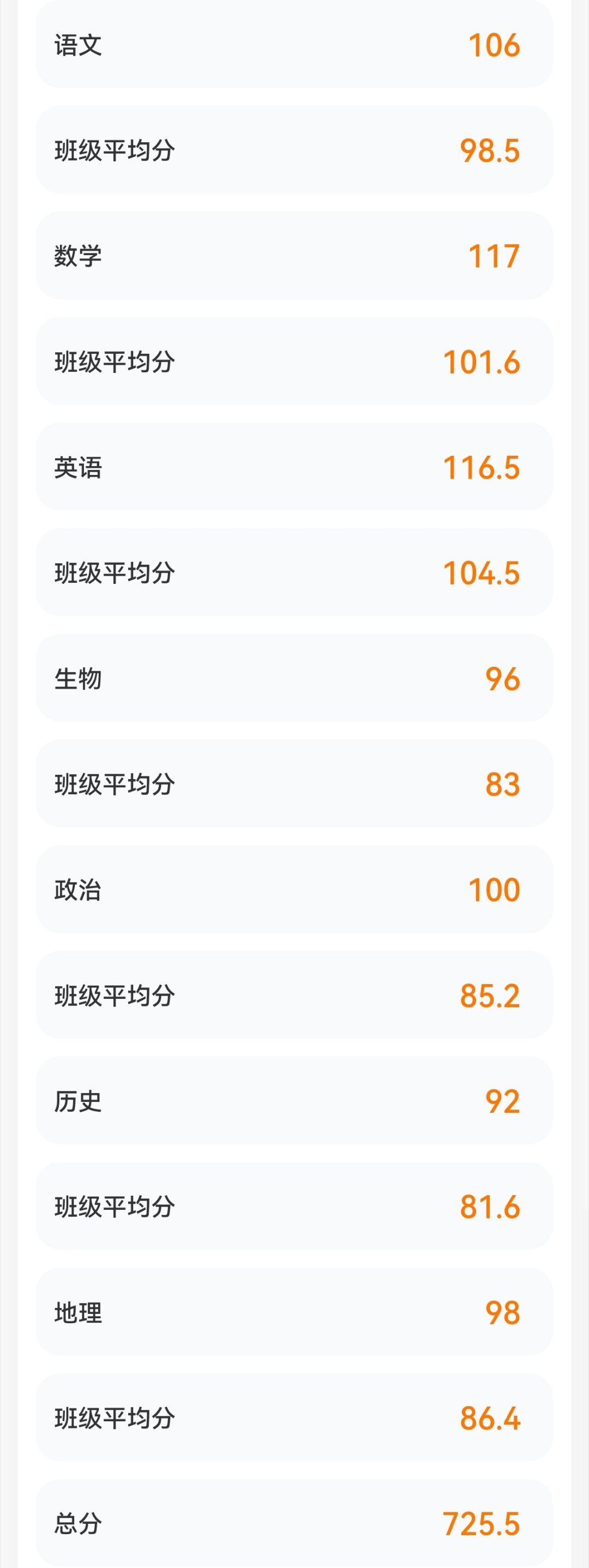This screenshot has width=589, height=1568.
Task: Select the 生物 (Biology) subject row
Action: point(294,678)
